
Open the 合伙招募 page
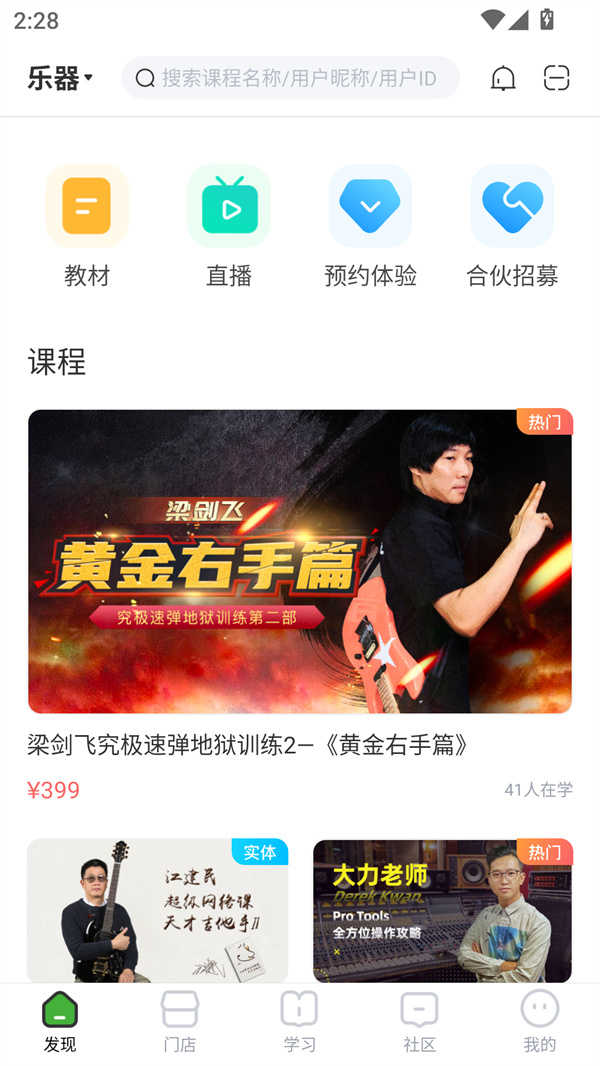point(512,226)
